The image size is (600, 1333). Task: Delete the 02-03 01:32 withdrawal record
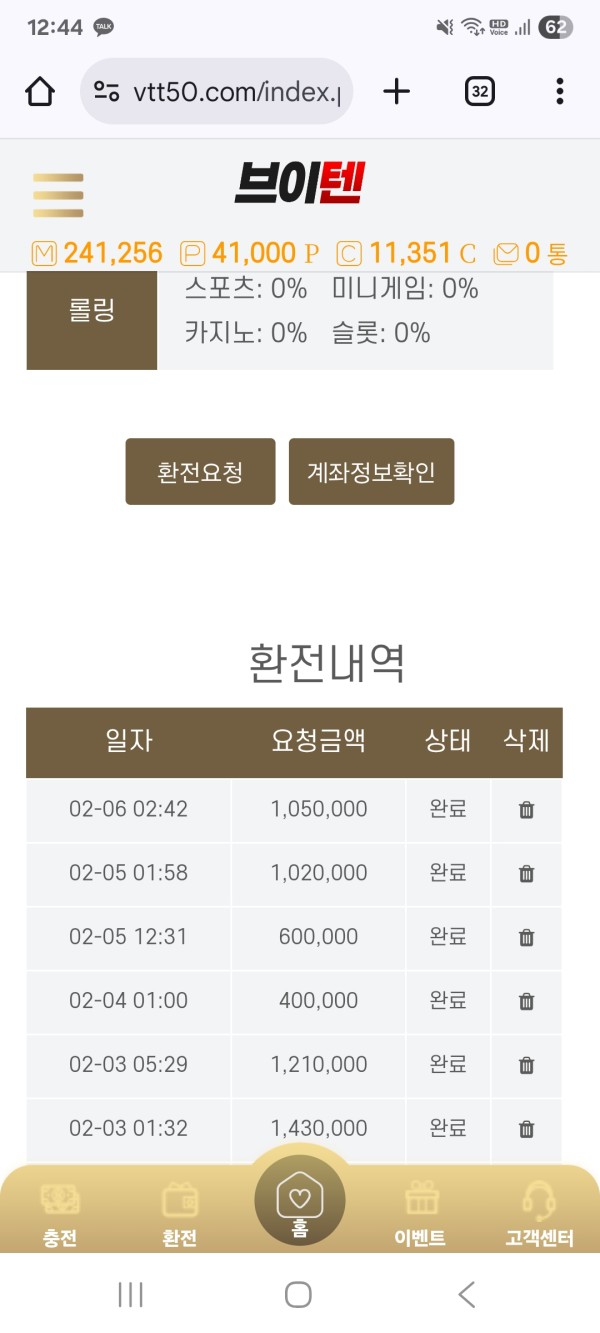pyautogui.click(x=526, y=1129)
